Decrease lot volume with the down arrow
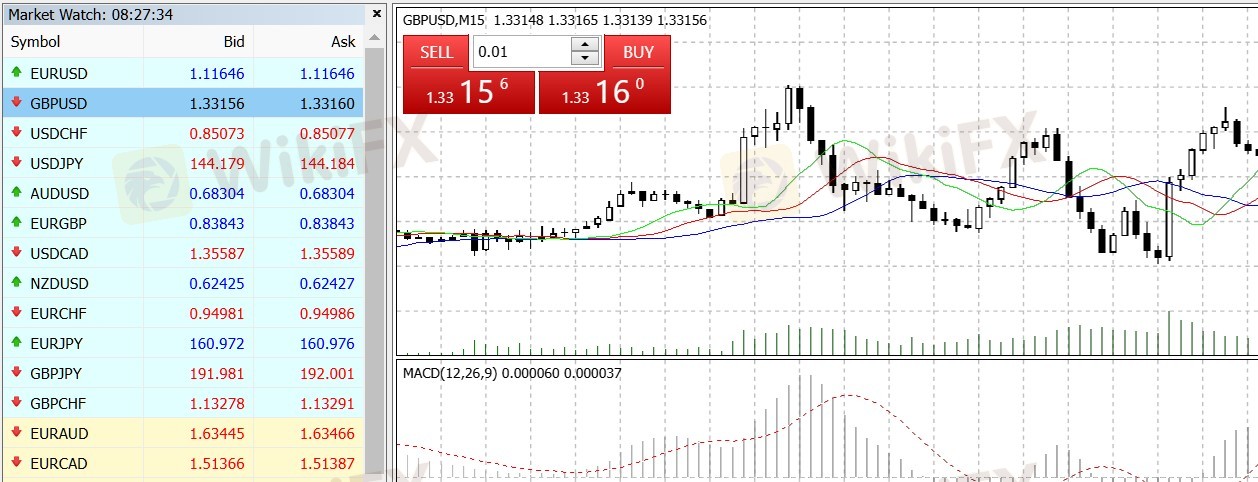 tap(585, 58)
